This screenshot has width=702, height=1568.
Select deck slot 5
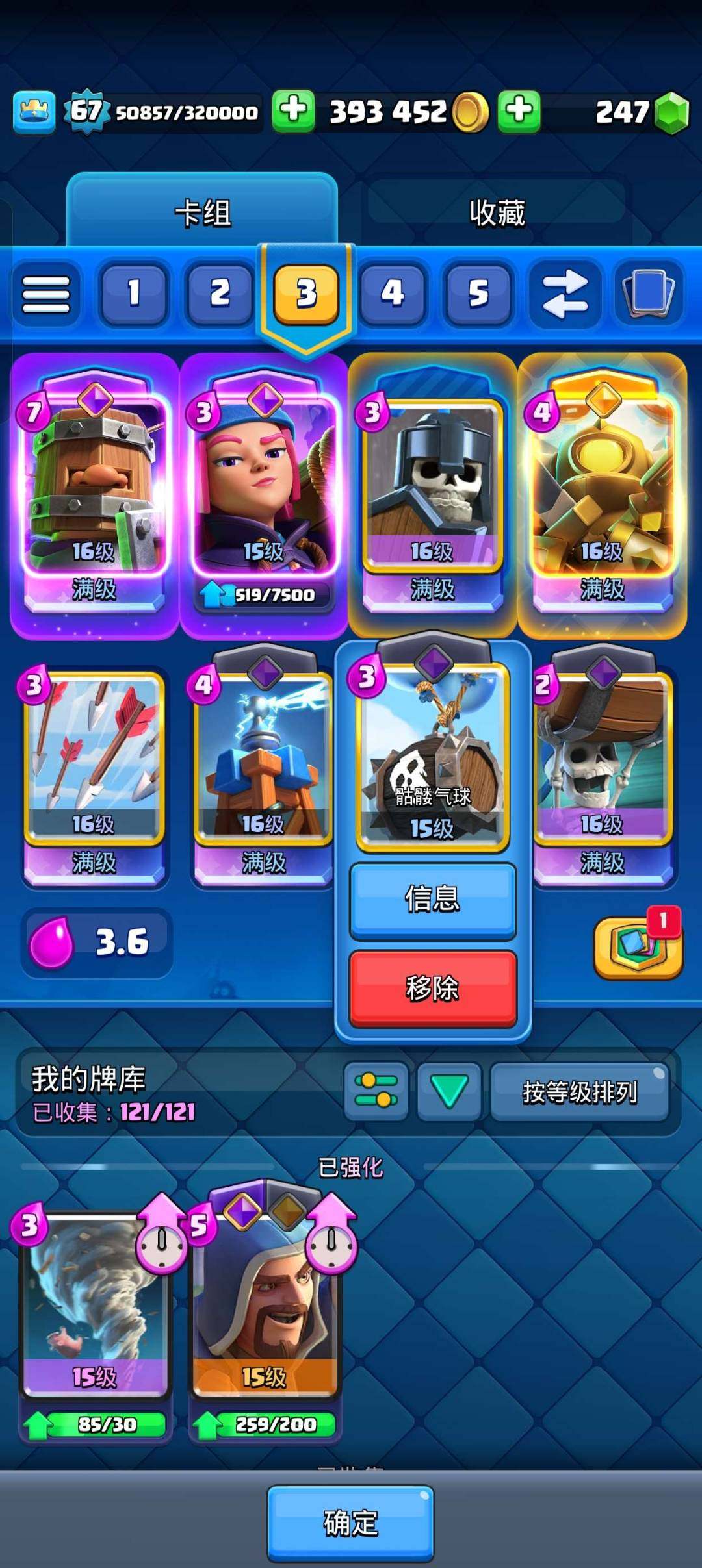[478, 294]
